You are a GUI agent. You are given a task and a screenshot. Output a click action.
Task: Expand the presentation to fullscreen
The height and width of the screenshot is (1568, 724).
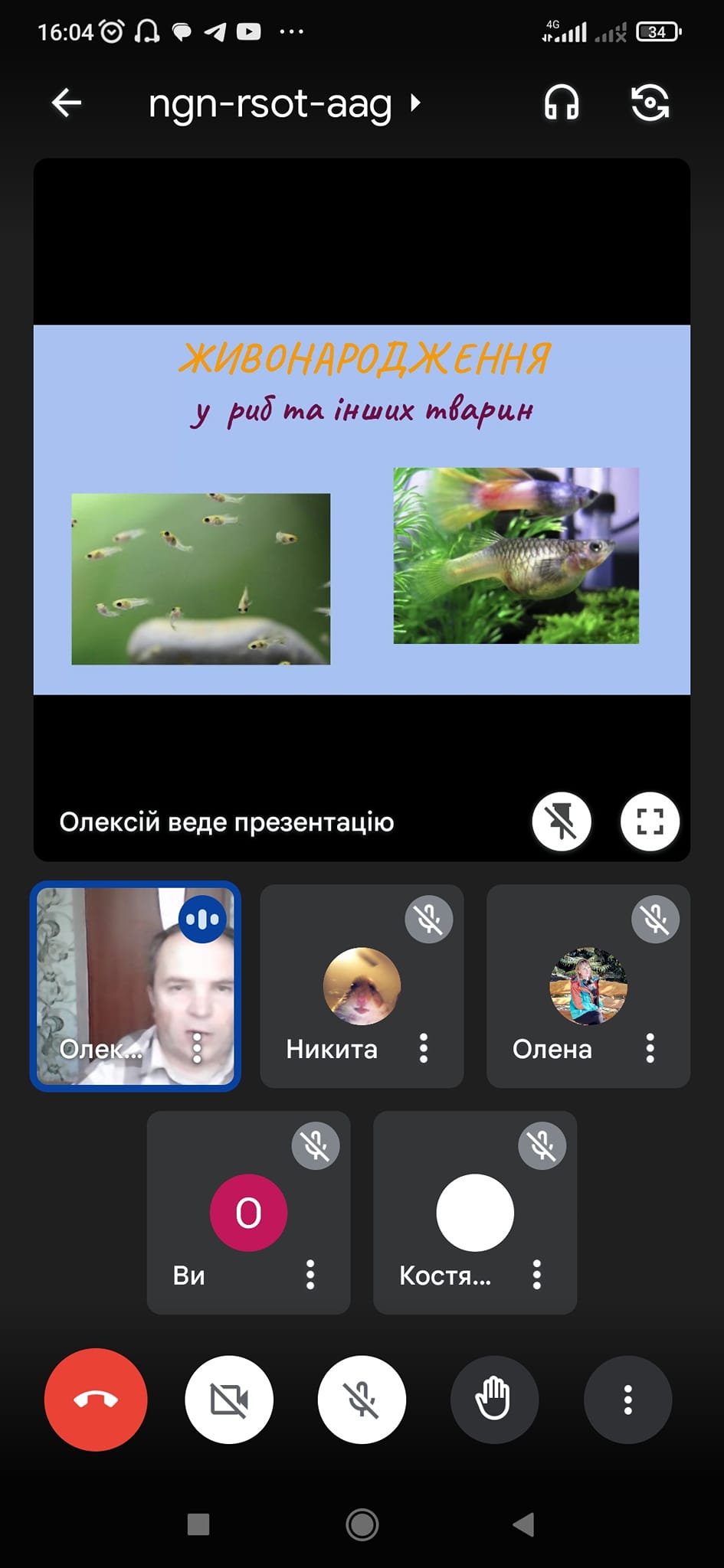coord(650,822)
